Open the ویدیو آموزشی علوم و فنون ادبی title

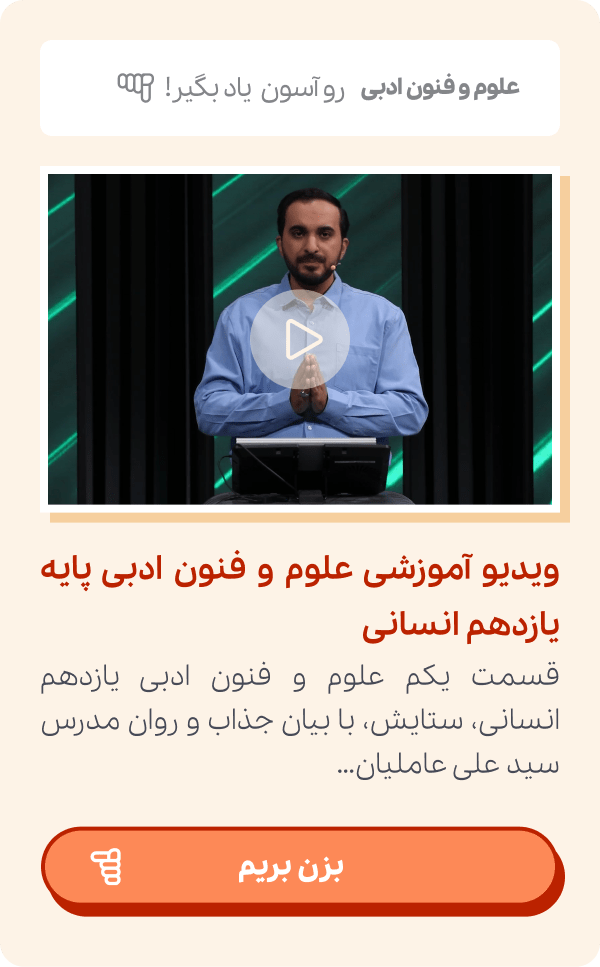300,597
